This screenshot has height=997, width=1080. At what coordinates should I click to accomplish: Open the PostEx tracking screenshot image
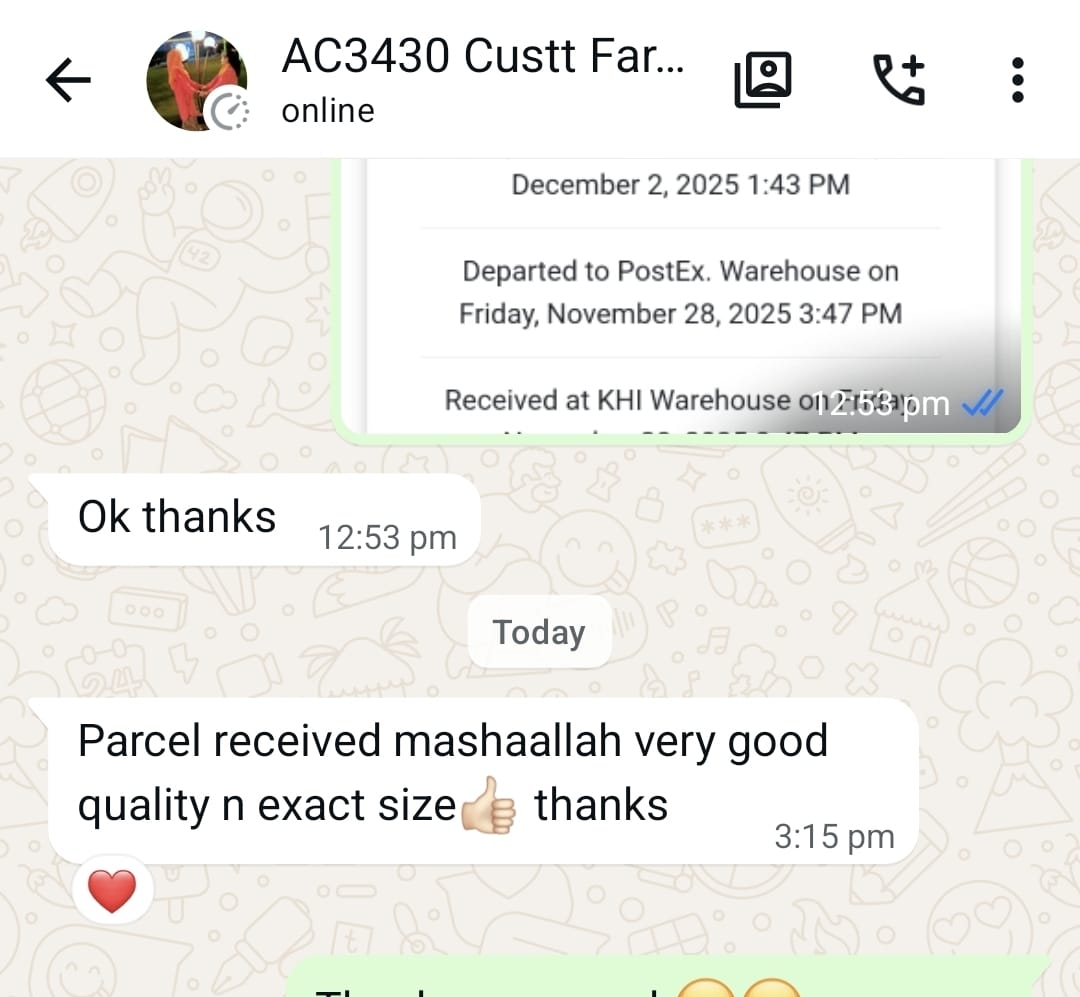point(680,300)
